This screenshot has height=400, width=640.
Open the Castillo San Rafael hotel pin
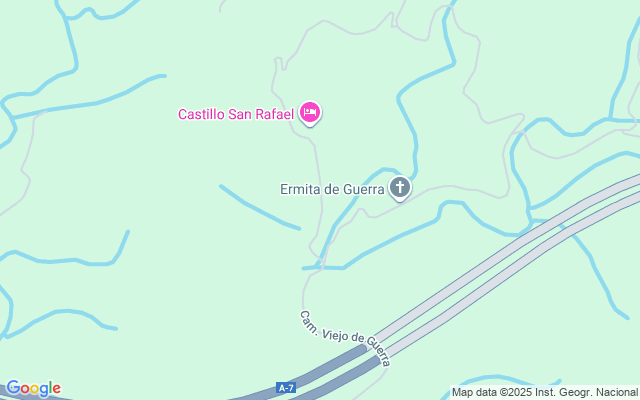(x=310, y=113)
